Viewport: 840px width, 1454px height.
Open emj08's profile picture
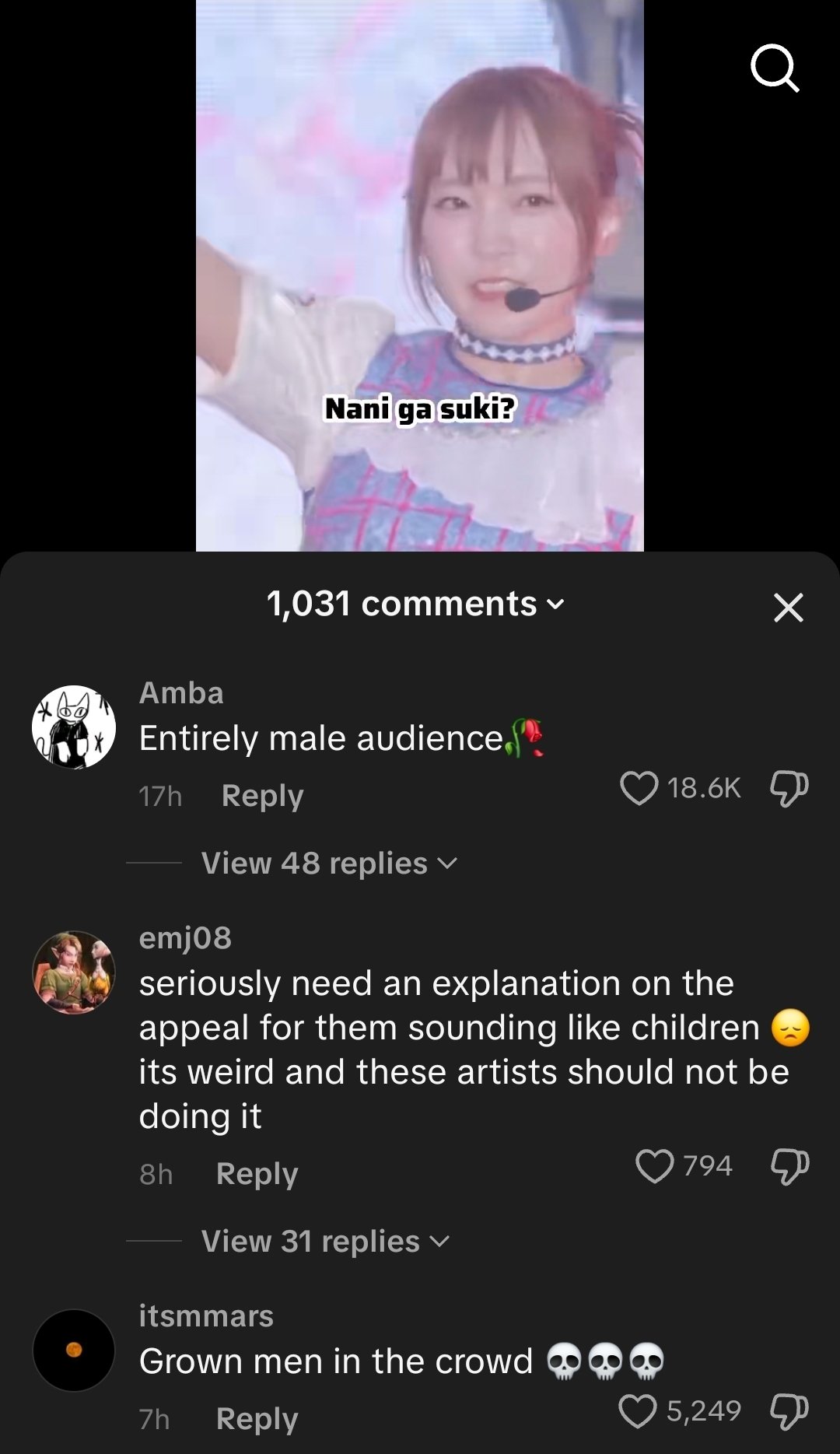click(74, 972)
